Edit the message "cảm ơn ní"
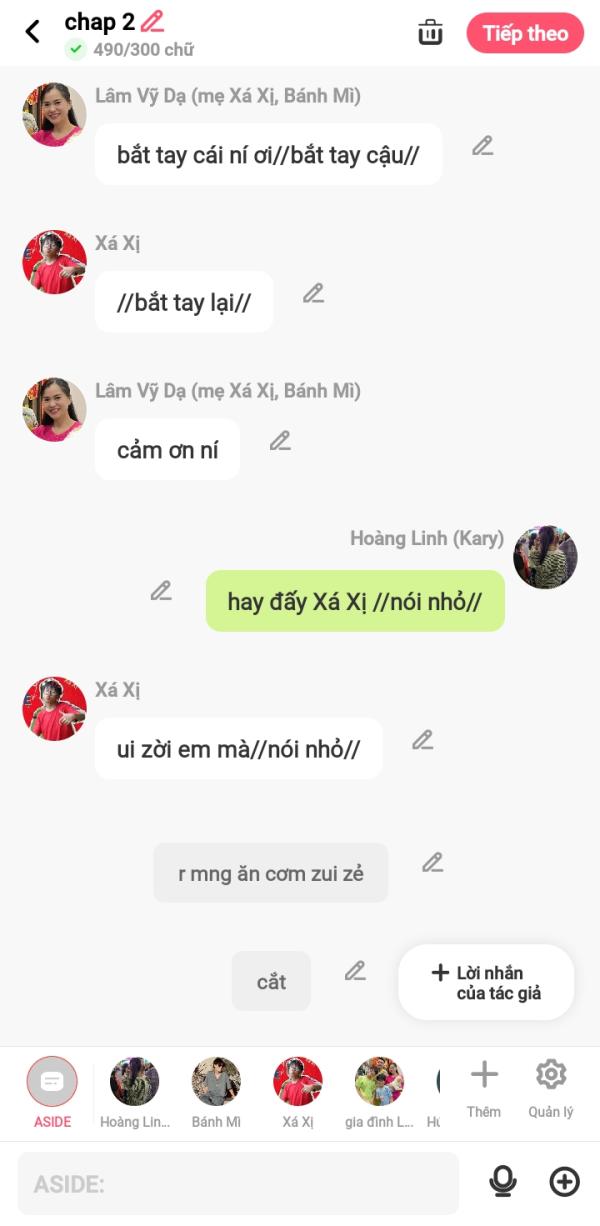This screenshot has height=1226, width=600. tap(280, 441)
